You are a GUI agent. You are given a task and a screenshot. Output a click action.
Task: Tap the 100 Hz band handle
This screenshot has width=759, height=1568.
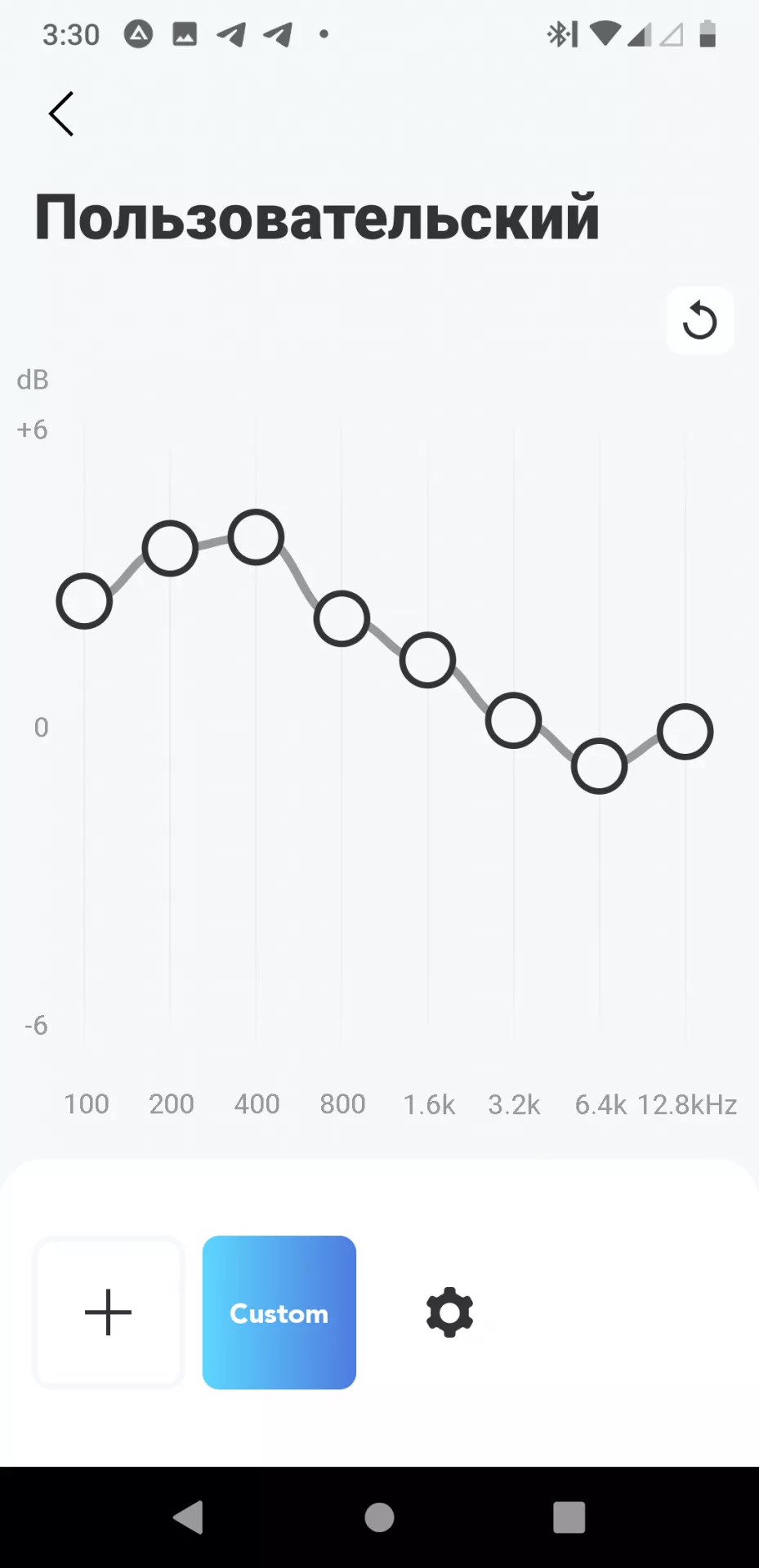click(84, 601)
